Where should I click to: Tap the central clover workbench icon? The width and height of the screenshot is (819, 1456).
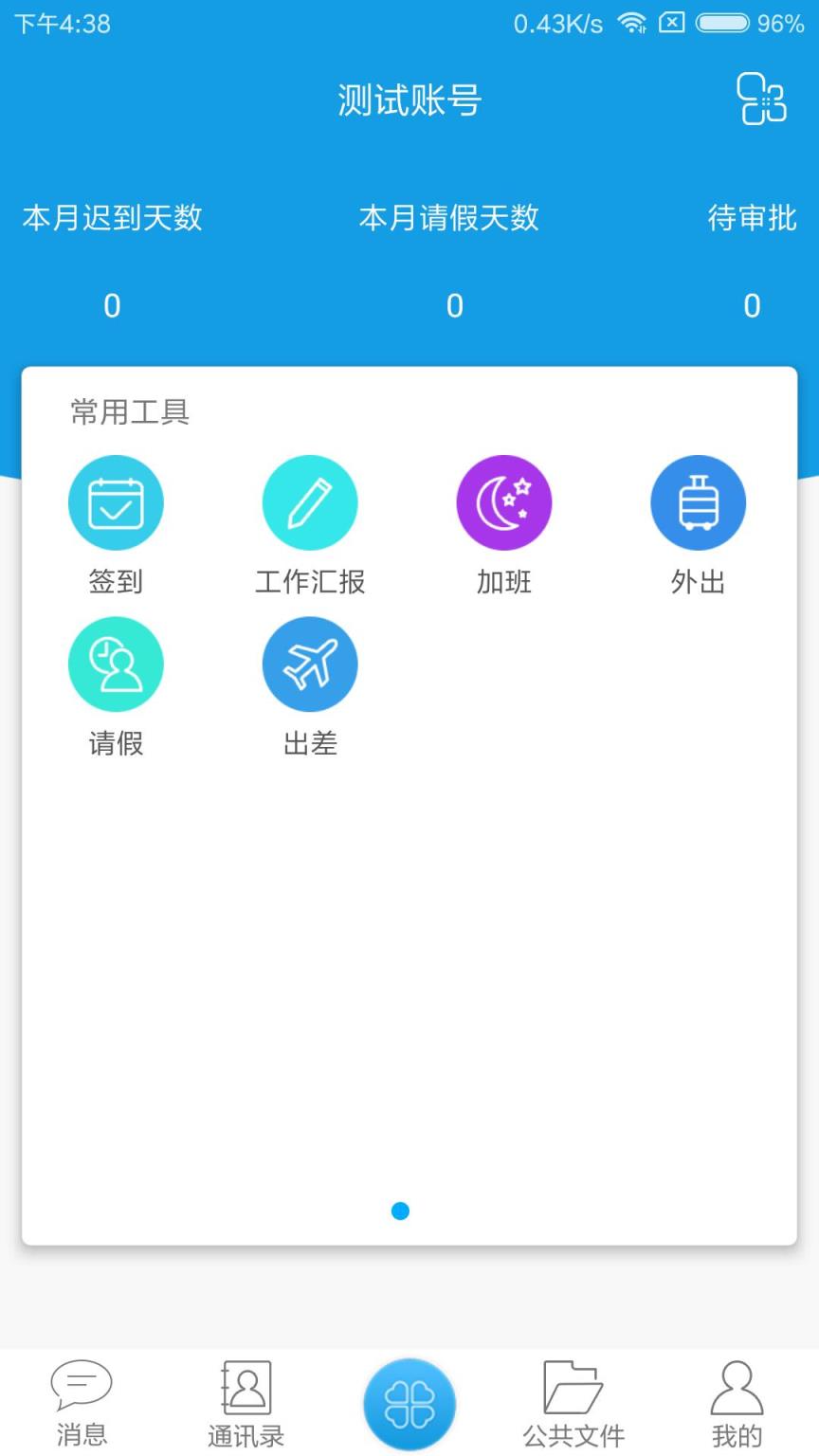tap(409, 1404)
